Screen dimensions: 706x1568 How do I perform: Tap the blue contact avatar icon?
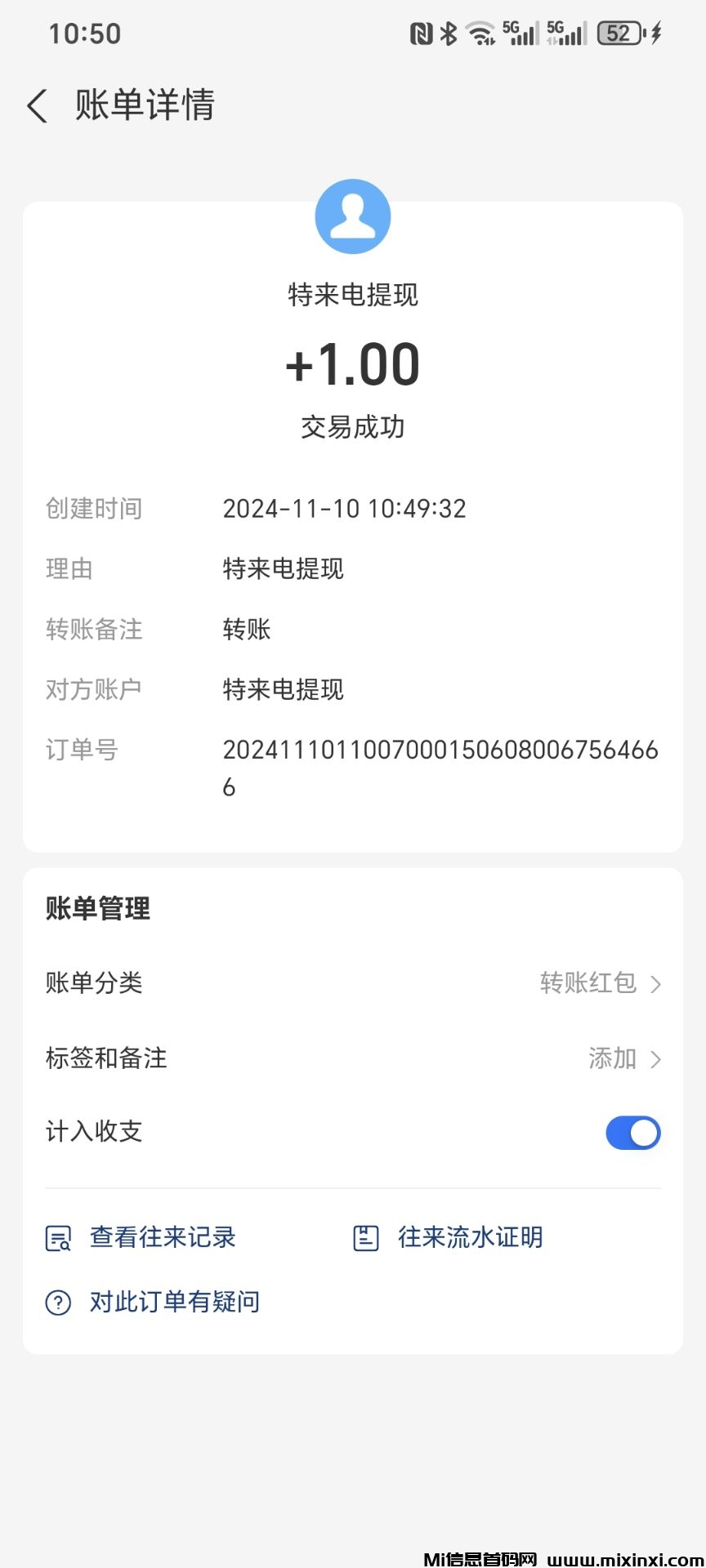352,216
